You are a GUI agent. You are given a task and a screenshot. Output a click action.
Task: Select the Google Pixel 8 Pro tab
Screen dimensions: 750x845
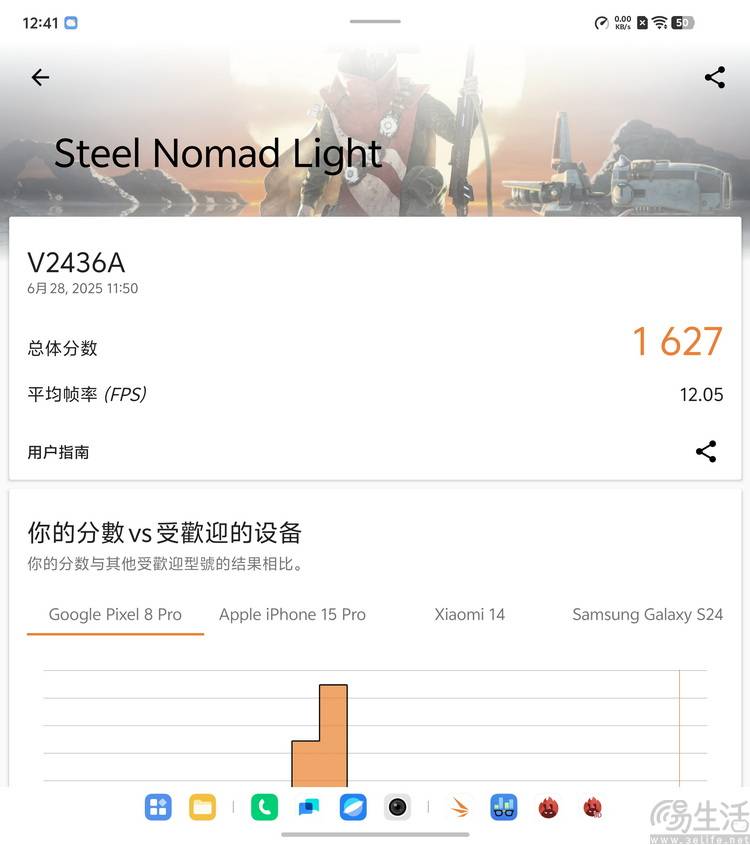pyautogui.click(x=115, y=615)
